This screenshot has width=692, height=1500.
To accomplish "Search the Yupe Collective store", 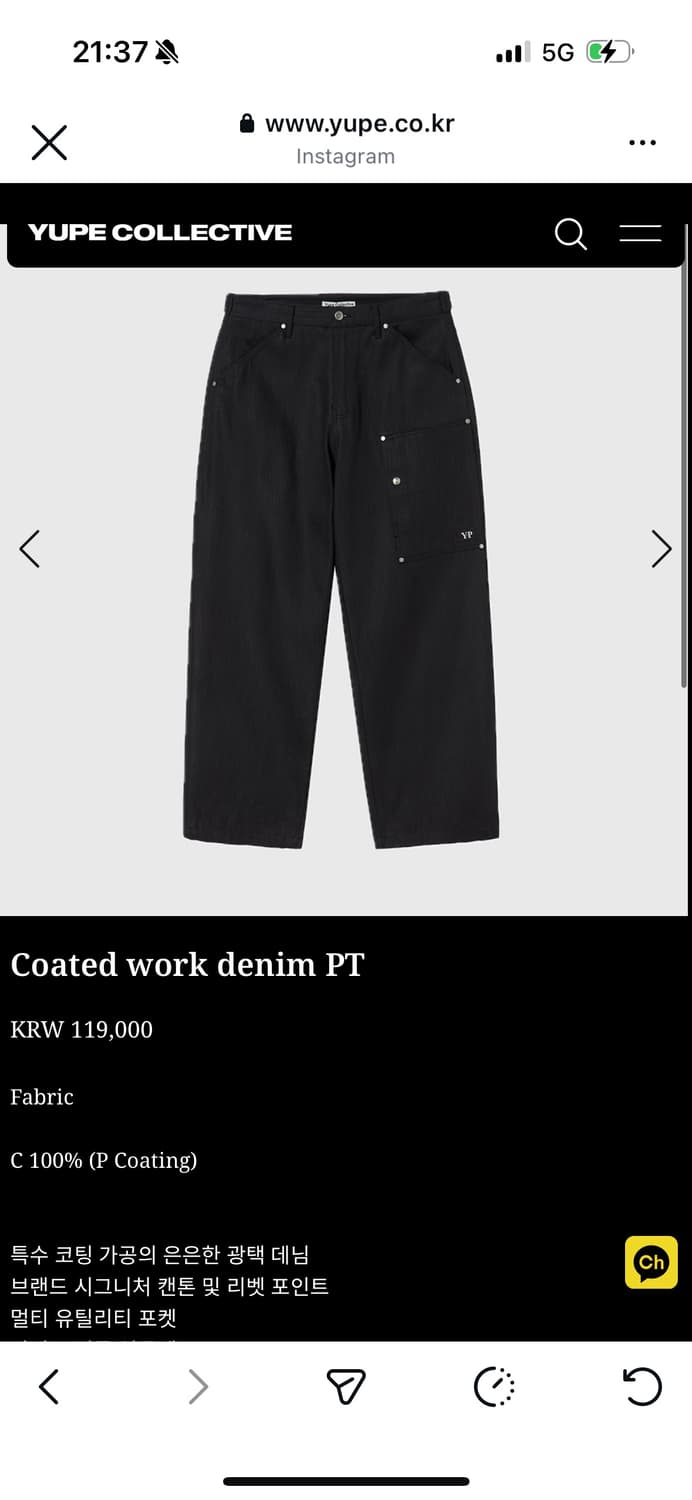I will pos(570,235).
